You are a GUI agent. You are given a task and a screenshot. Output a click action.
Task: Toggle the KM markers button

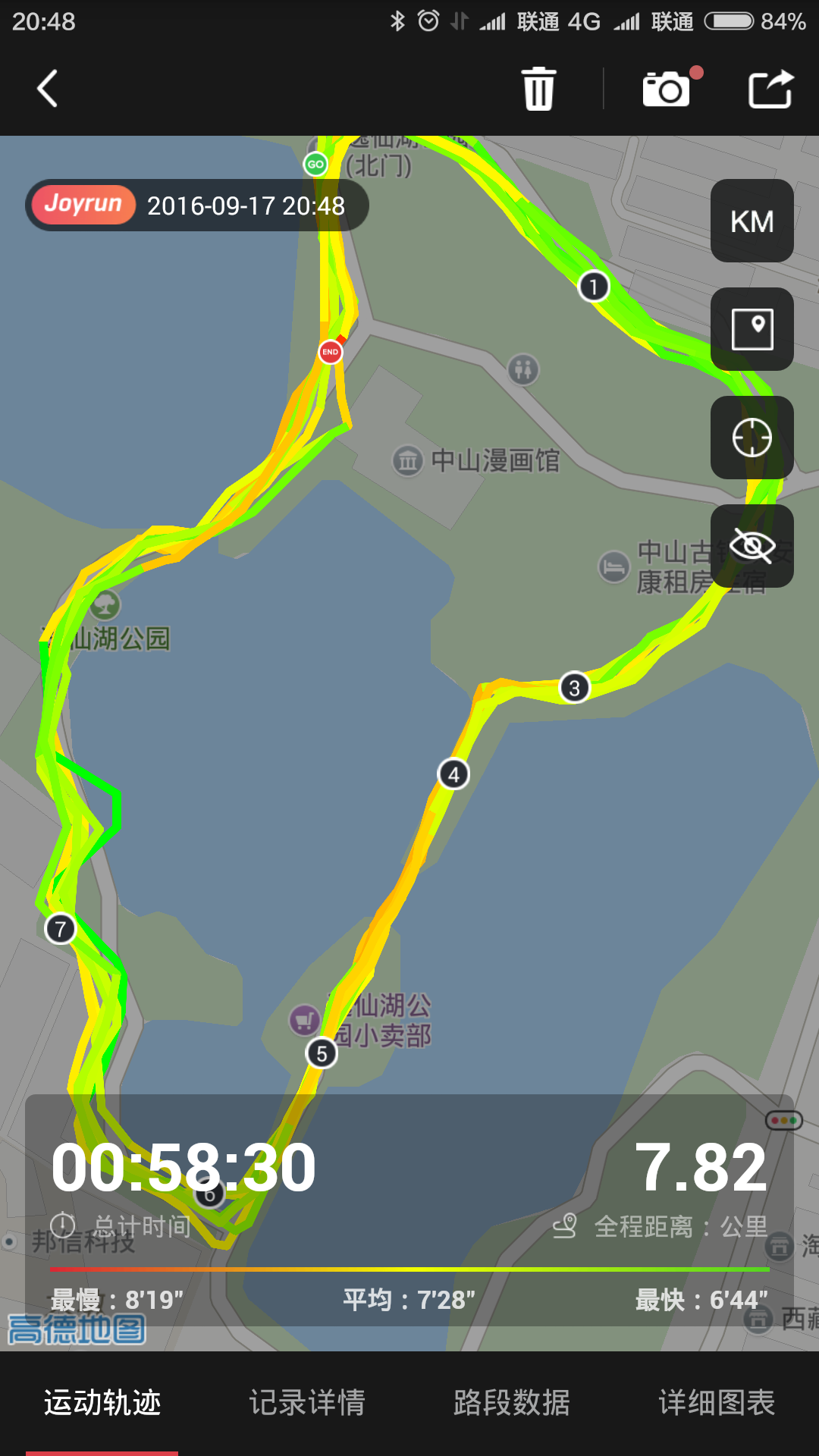click(752, 221)
